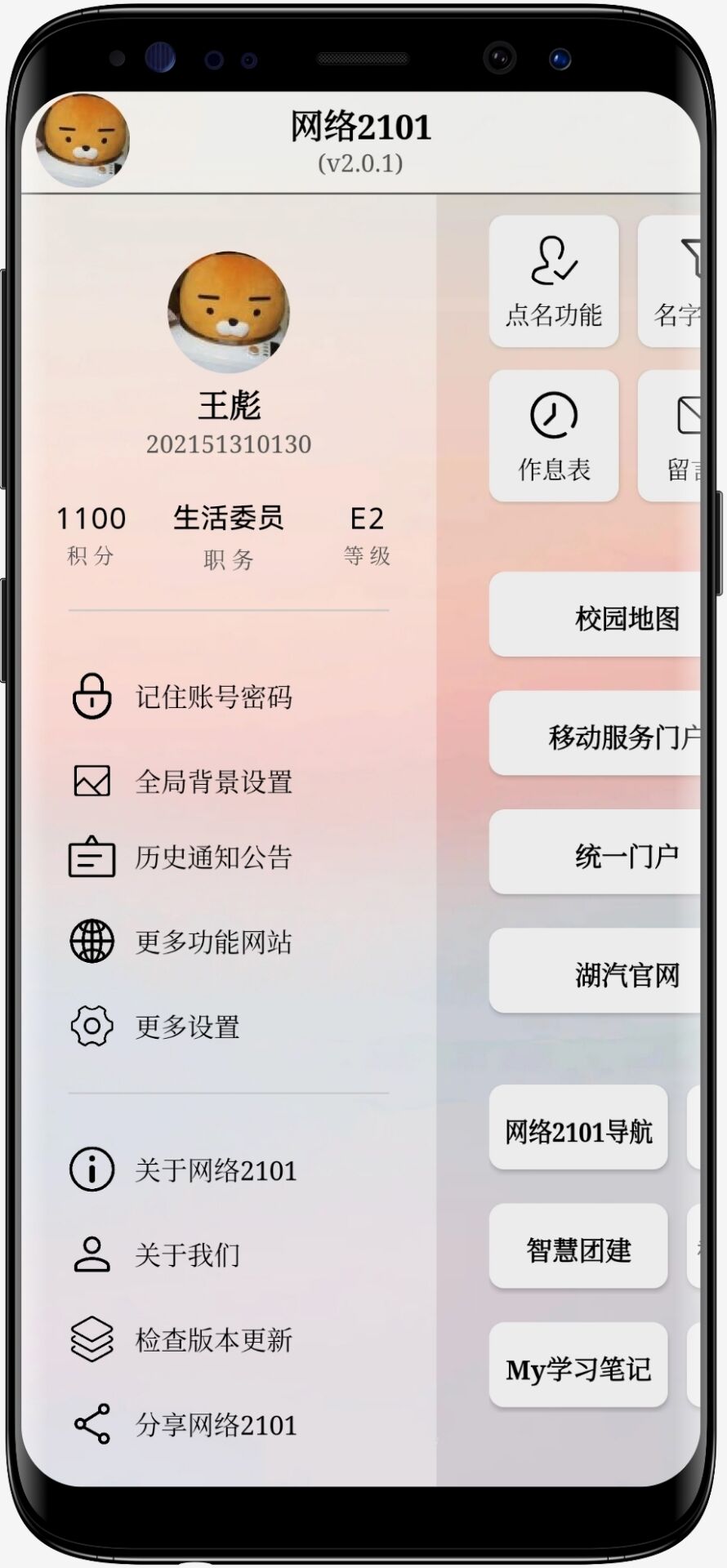
Task: Open the 点名功能 tile
Action: click(554, 282)
